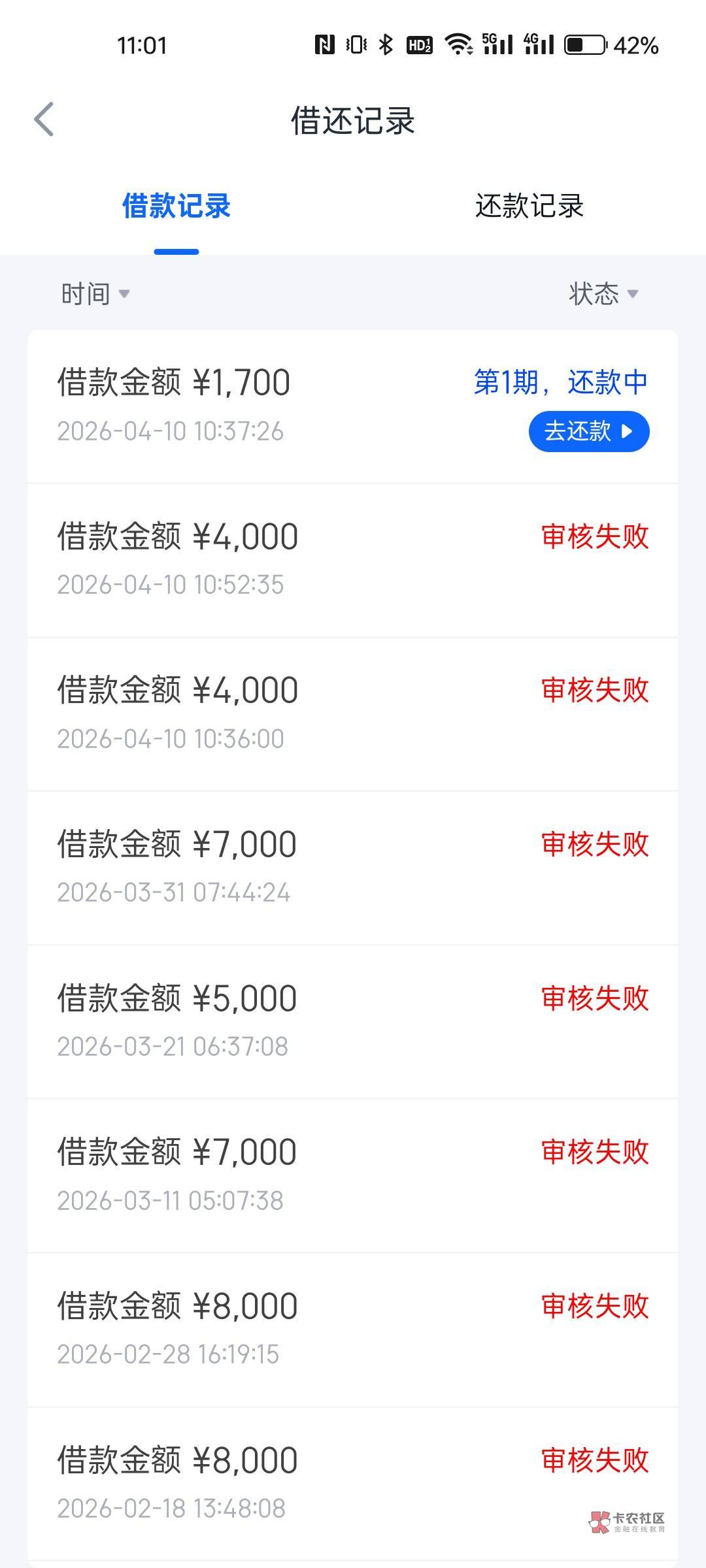Select the 借款记录 tab
The width and height of the screenshot is (706, 1568).
[x=176, y=206]
